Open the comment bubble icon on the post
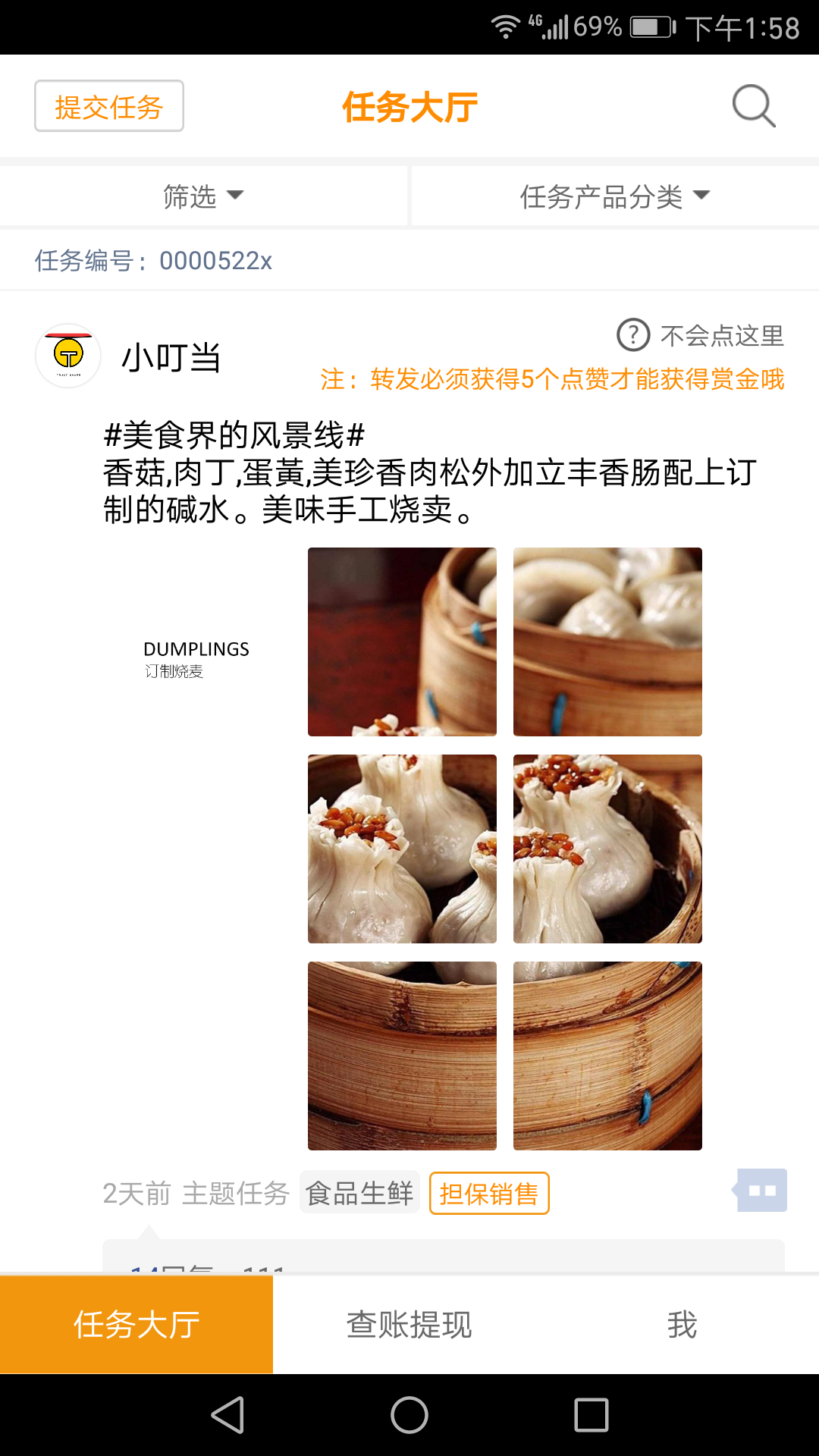819x1456 pixels. point(761,1191)
